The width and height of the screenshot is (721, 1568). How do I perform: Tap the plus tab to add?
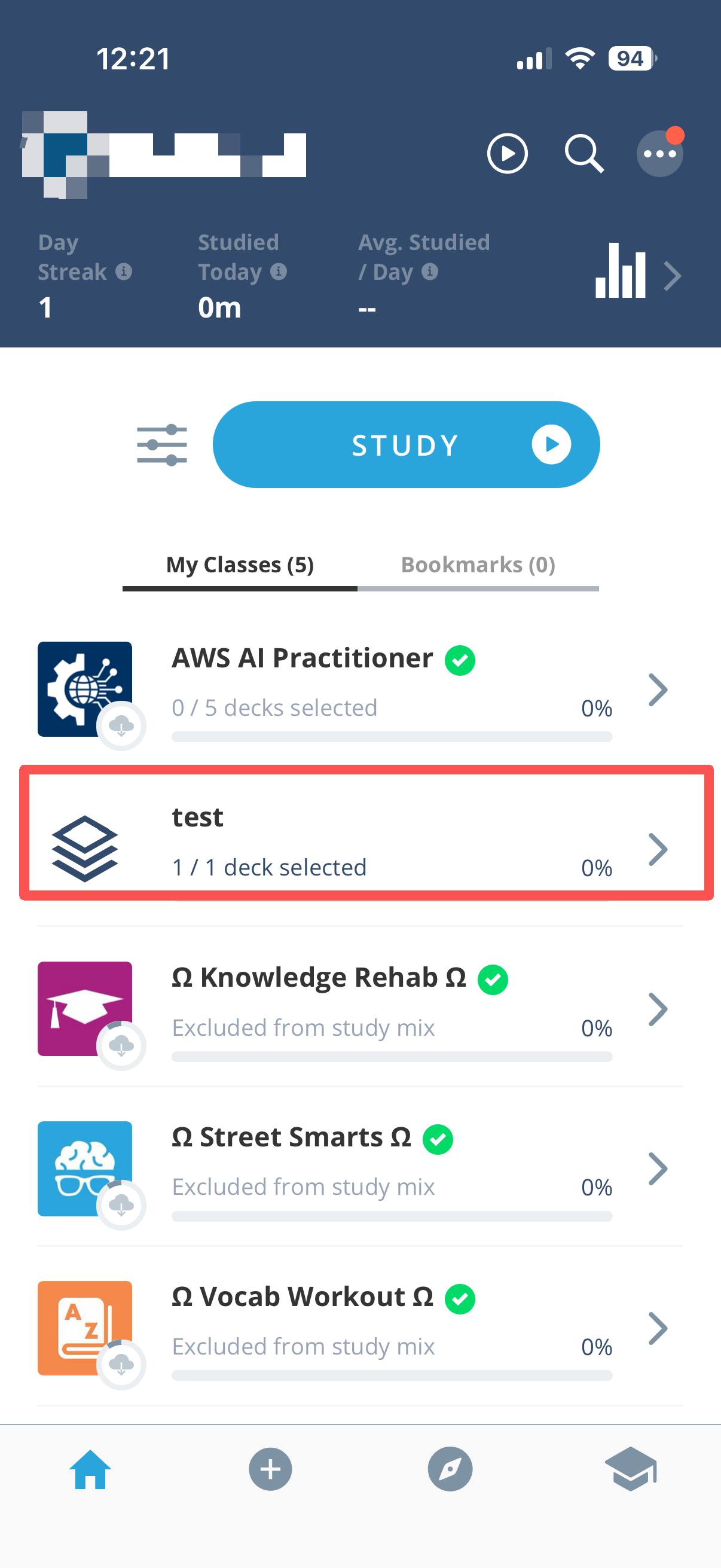pos(270,1469)
